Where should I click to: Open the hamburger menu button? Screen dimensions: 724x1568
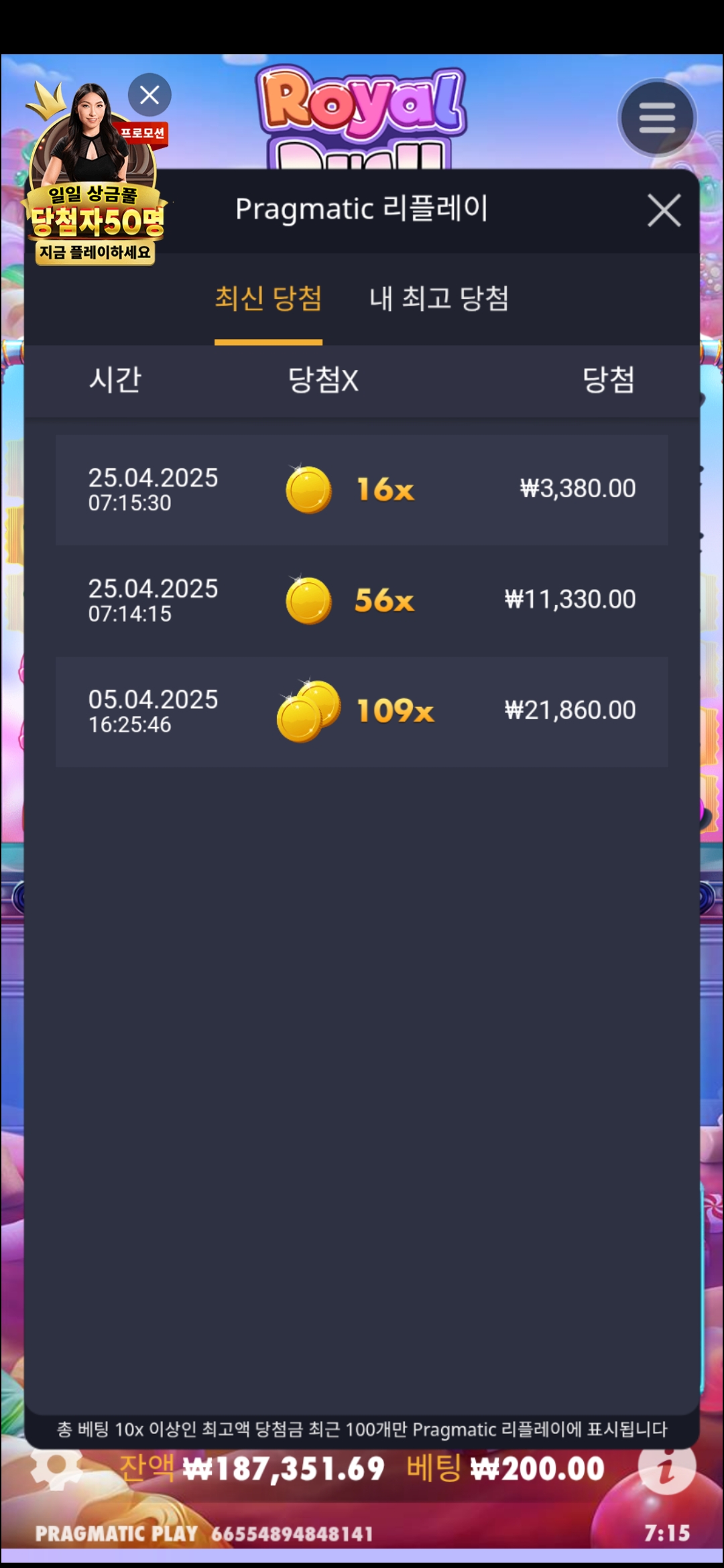click(657, 118)
